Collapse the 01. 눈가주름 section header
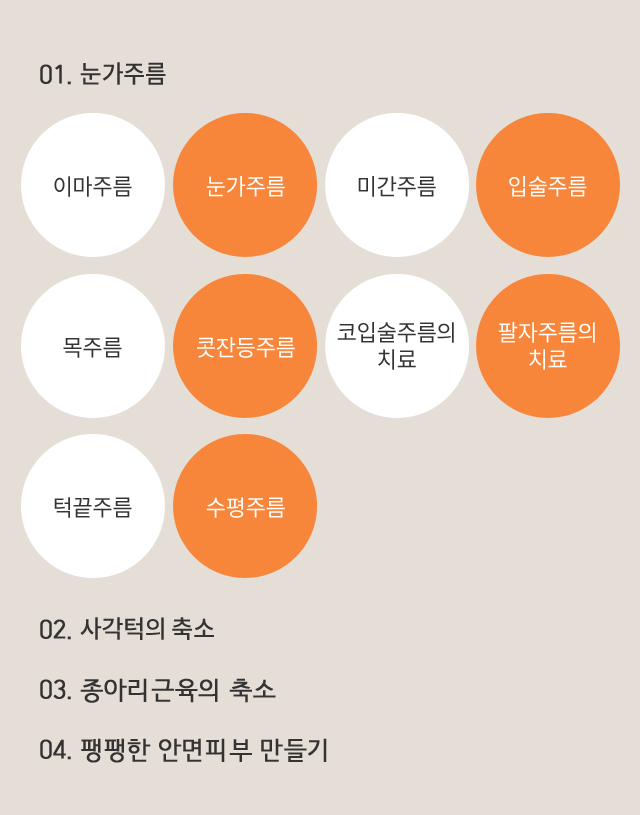This screenshot has width=640, height=815. (102, 74)
